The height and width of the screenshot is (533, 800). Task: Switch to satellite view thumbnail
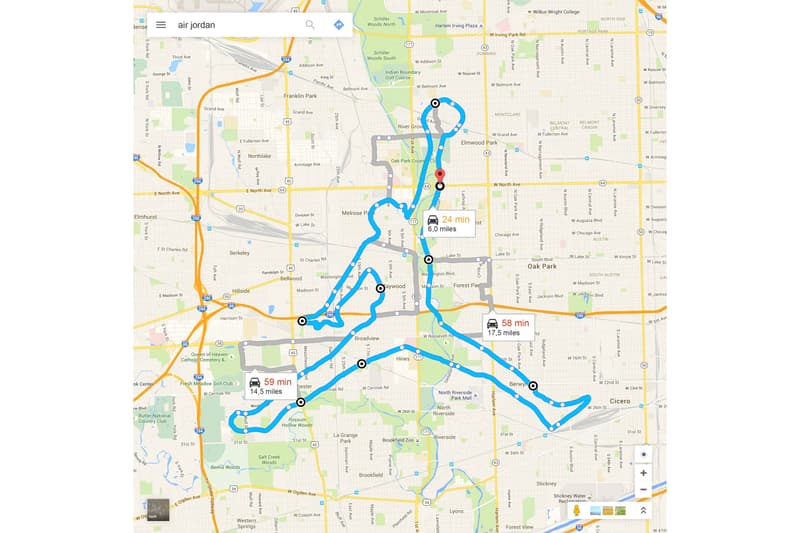tap(159, 510)
